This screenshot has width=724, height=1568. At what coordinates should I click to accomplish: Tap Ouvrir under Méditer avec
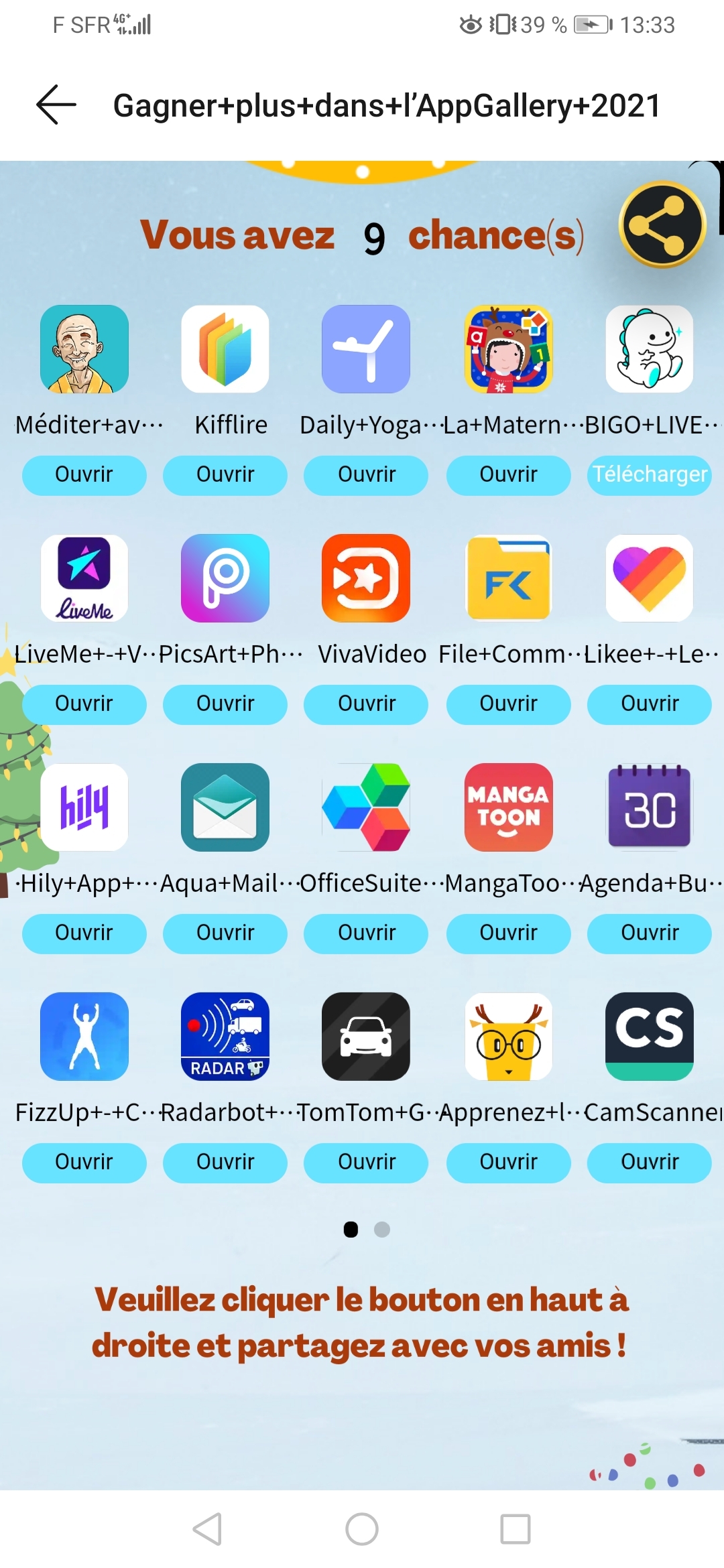[84, 475]
